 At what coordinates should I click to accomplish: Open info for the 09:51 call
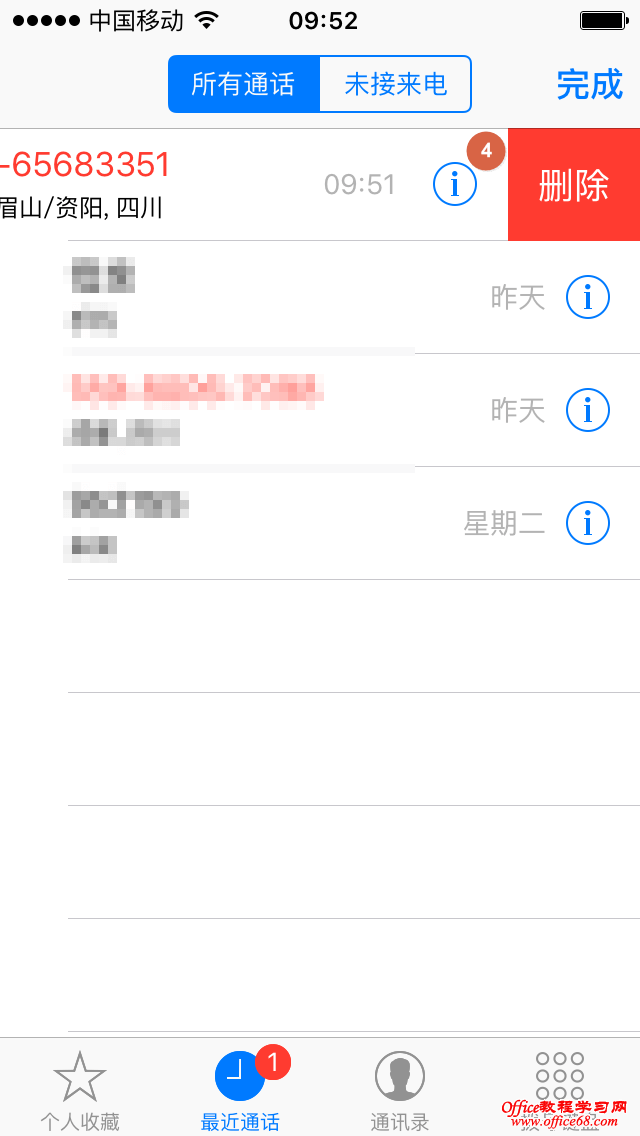[x=455, y=184]
